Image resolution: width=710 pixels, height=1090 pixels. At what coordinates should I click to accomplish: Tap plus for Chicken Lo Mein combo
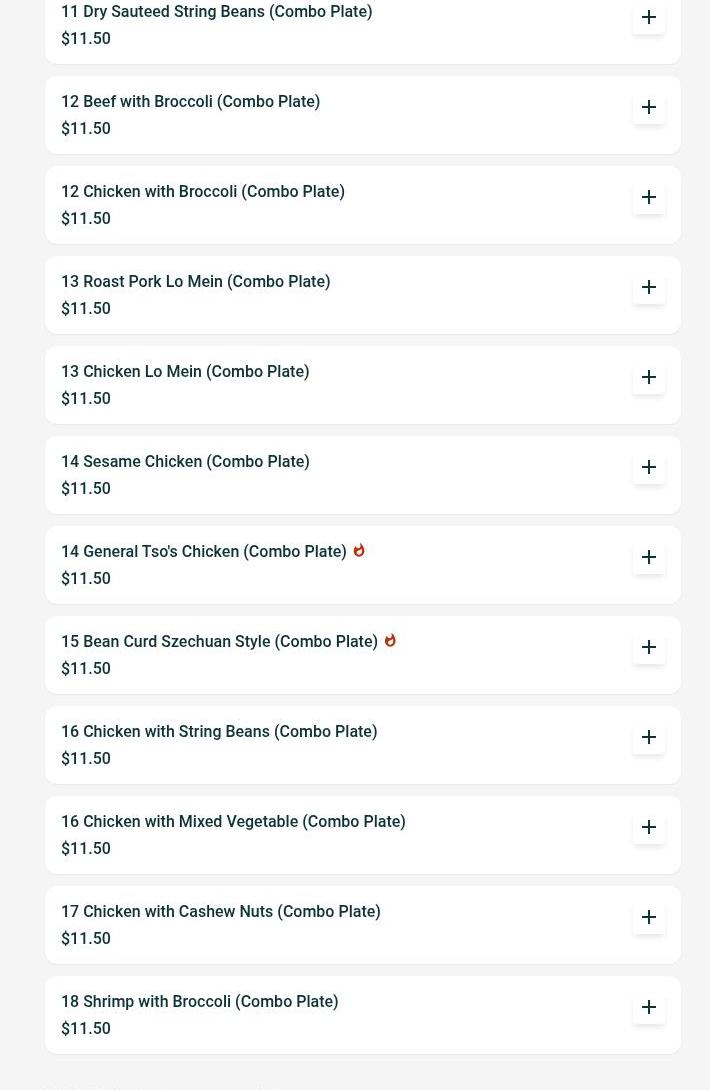(x=649, y=377)
